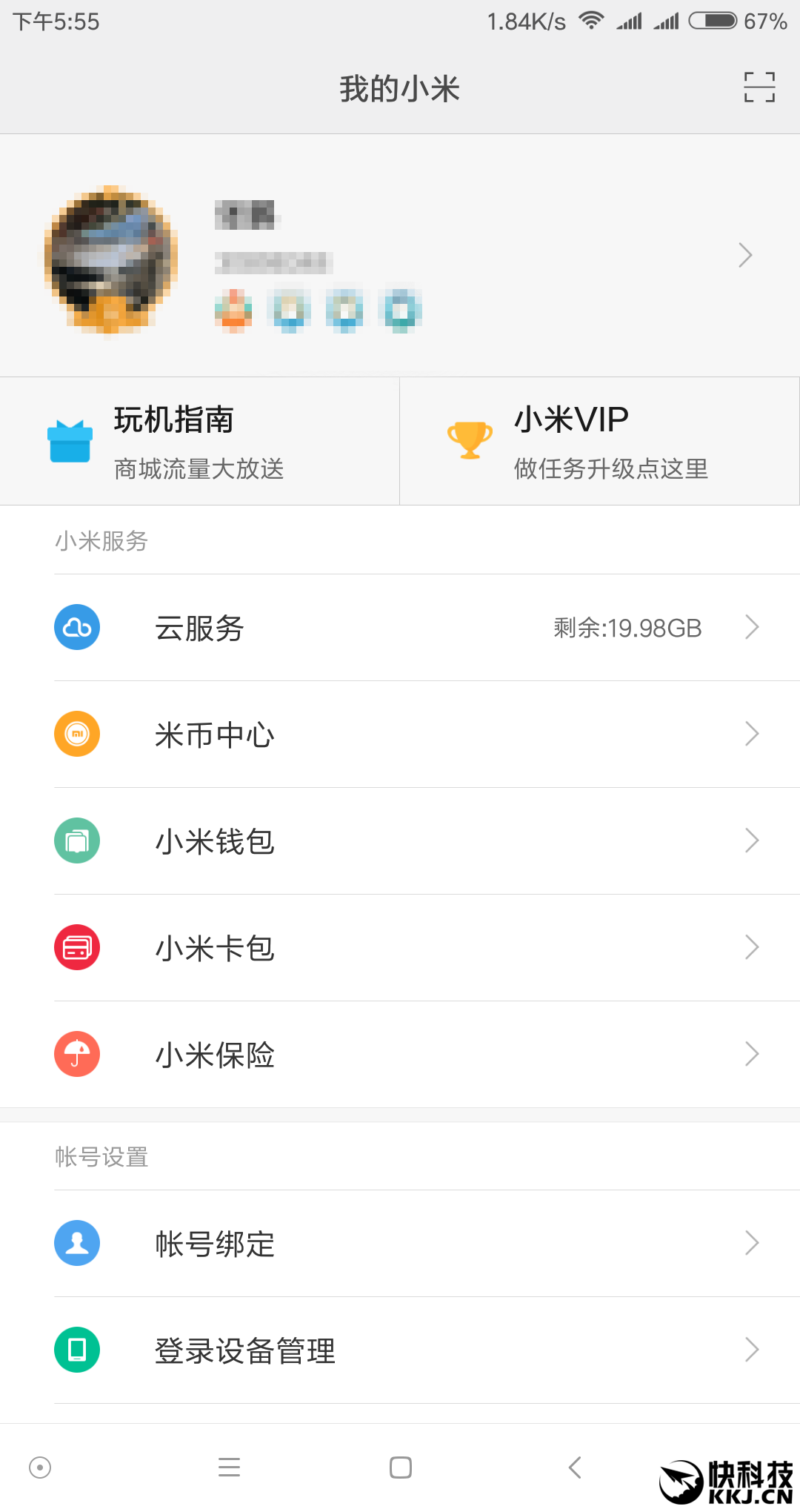The height and width of the screenshot is (1512, 800).
Task: Open the account profile details
Action: click(400, 255)
